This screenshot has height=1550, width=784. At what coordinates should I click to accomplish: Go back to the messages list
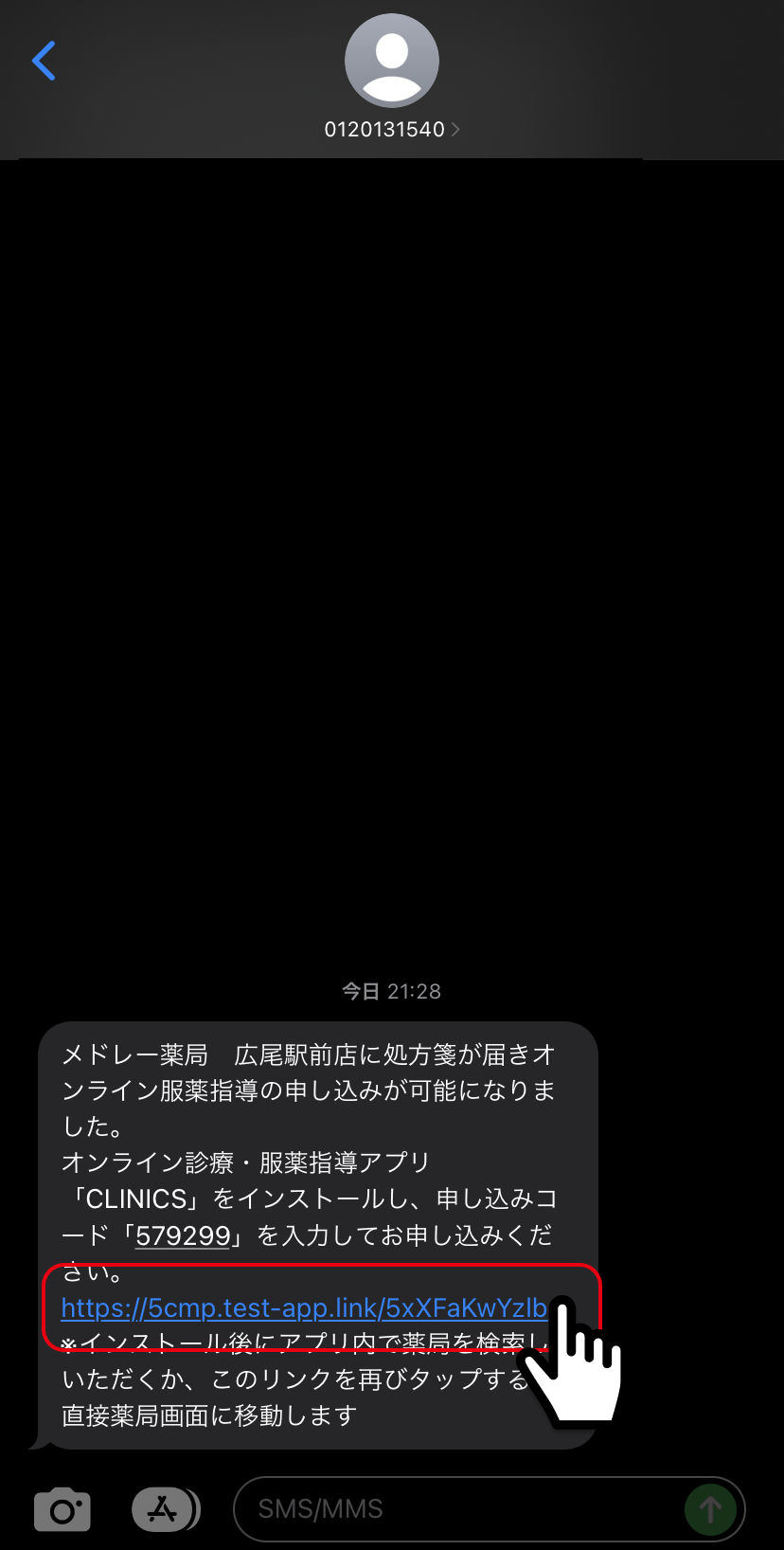click(44, 61)
